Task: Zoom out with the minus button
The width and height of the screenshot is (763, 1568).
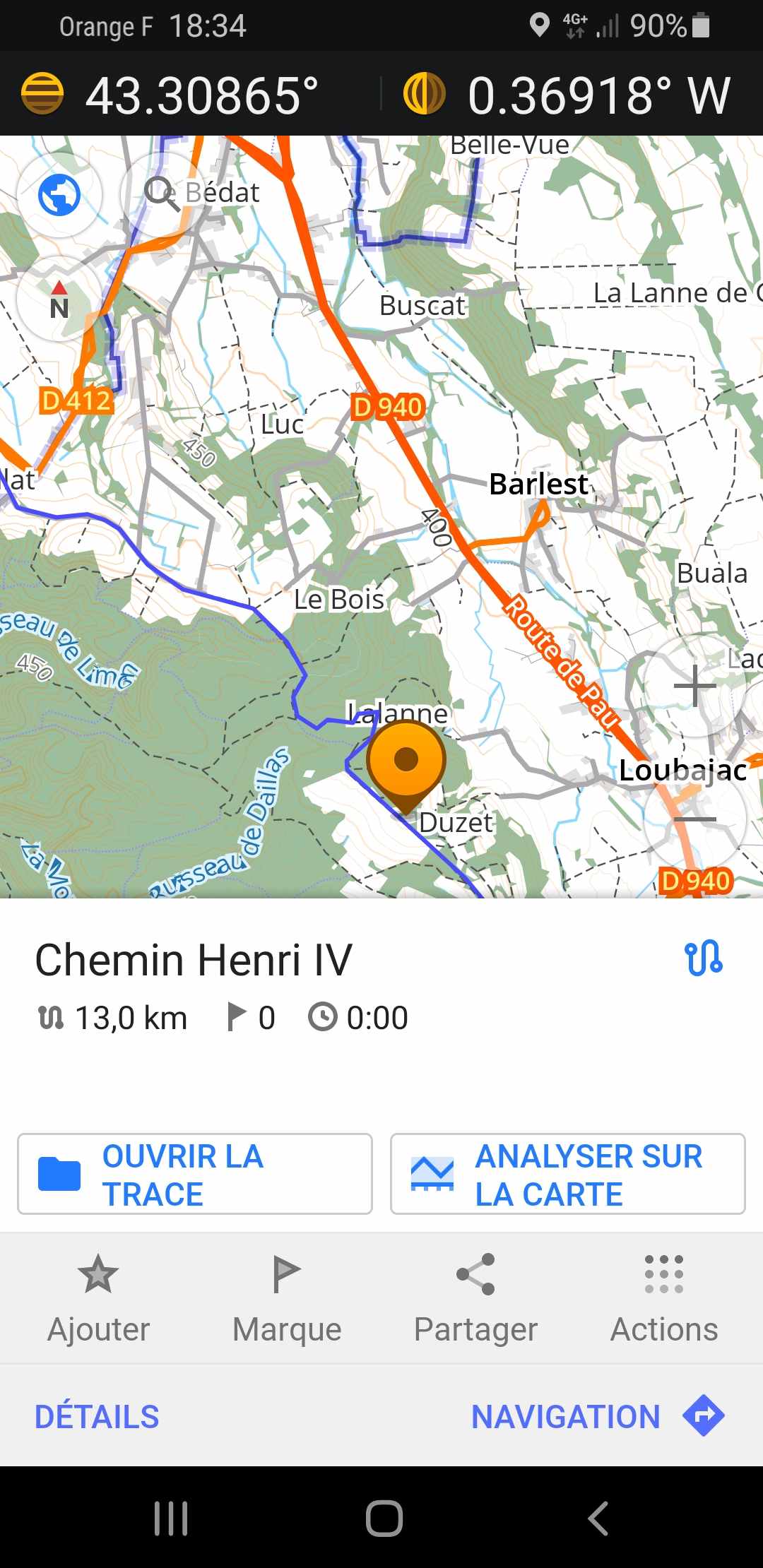Action: (695, 819)
